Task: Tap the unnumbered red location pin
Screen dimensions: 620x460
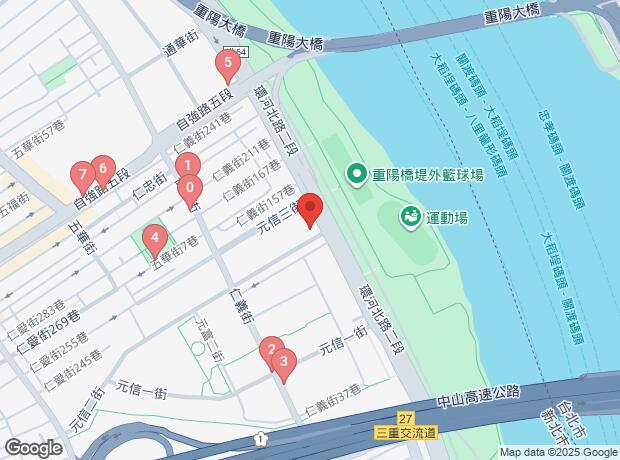Action: 311,208
